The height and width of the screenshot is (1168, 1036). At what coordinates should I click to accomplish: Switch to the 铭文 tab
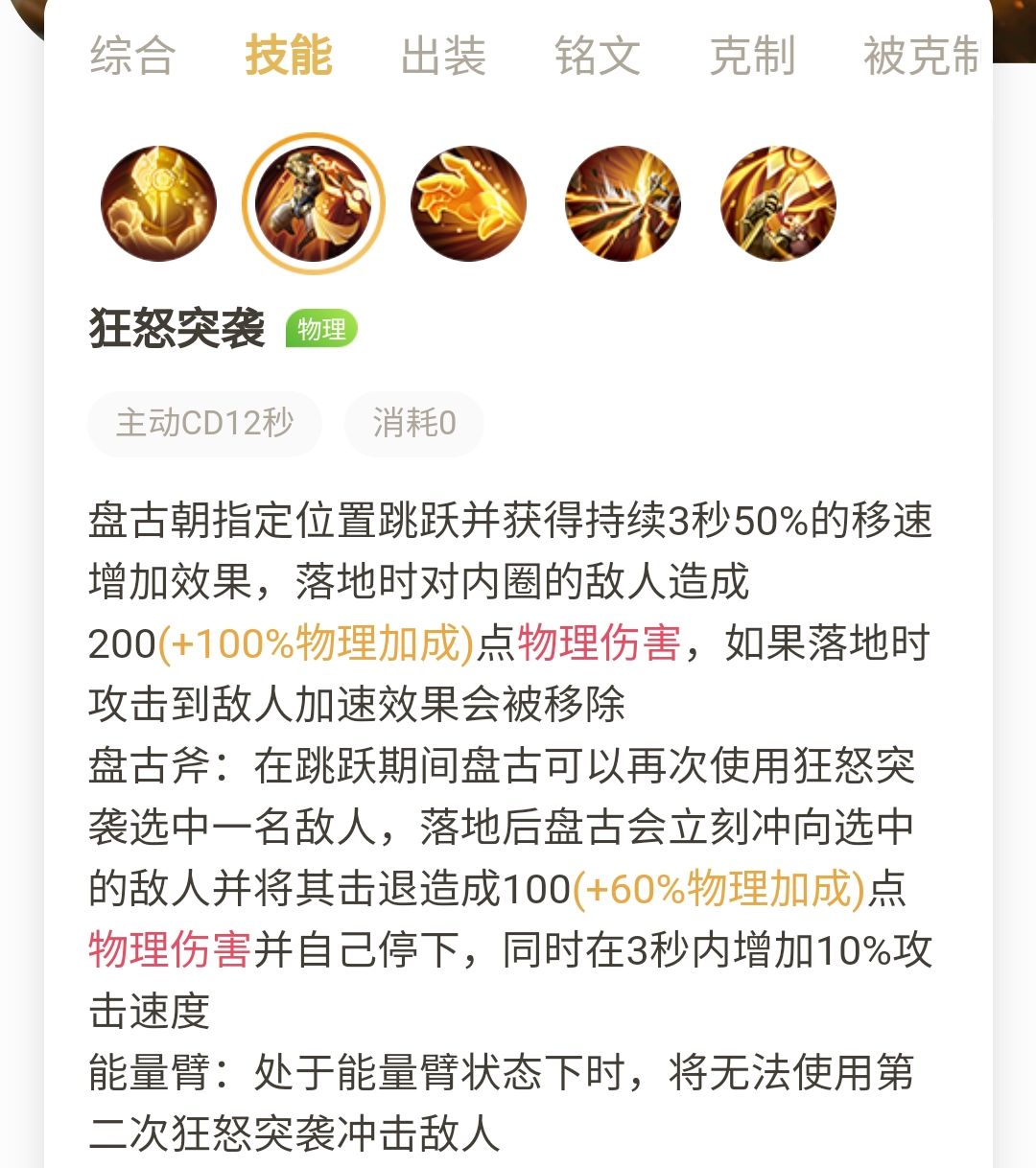pyautogui.click(x=598, y=55)
